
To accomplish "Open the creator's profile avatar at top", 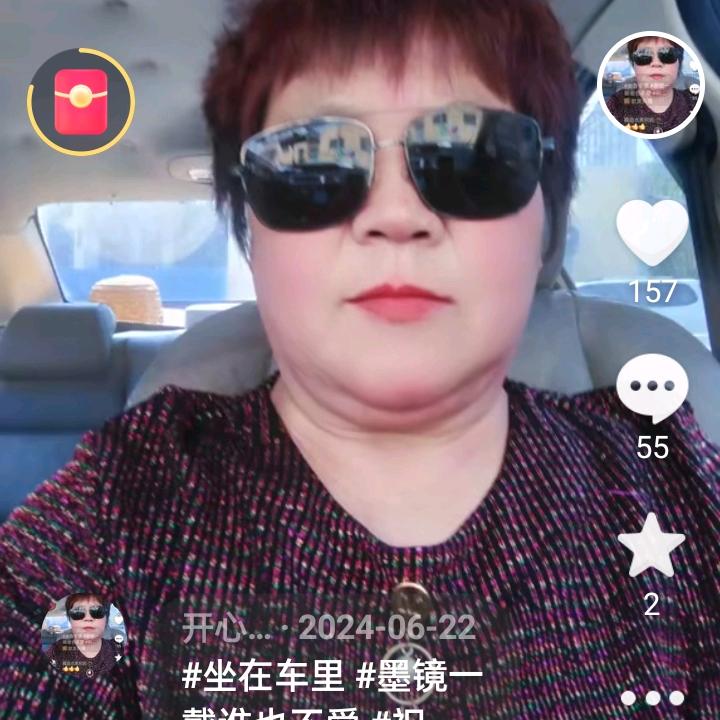I will [651, 85].
